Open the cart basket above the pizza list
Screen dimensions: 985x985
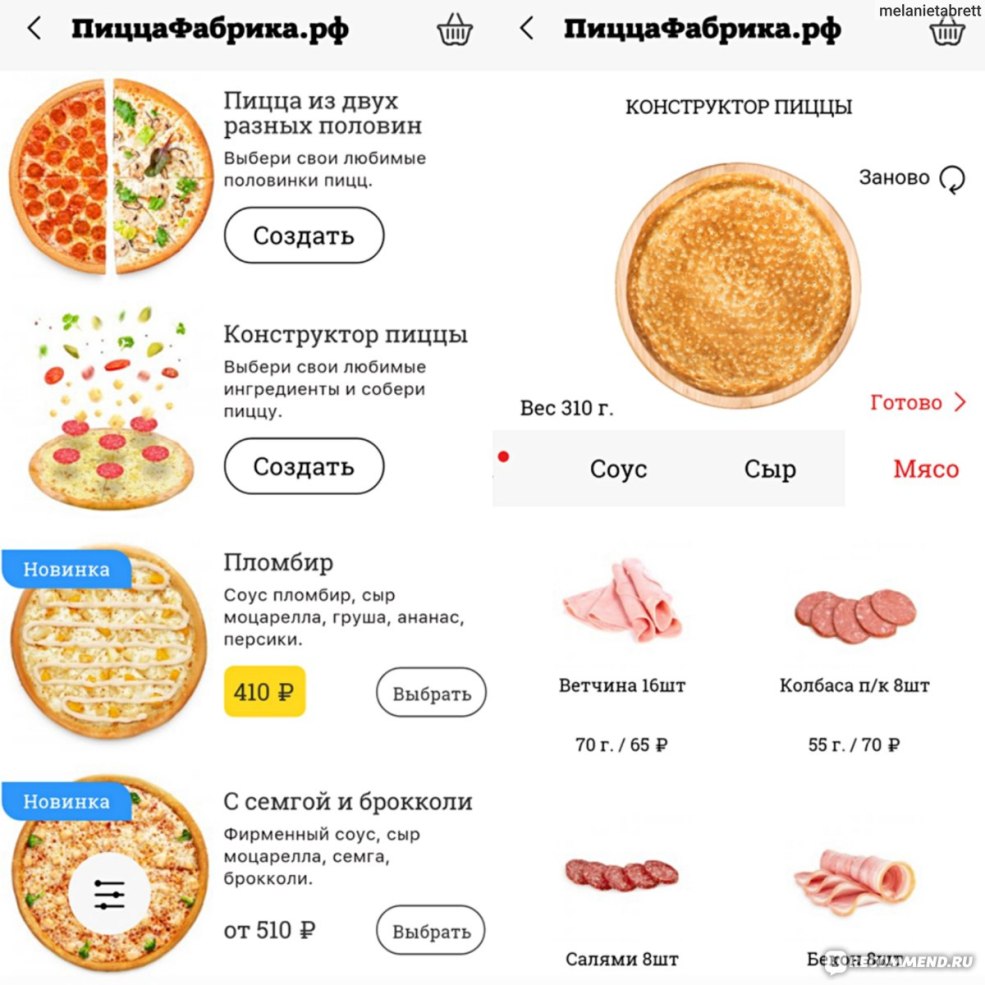(454, 30)
